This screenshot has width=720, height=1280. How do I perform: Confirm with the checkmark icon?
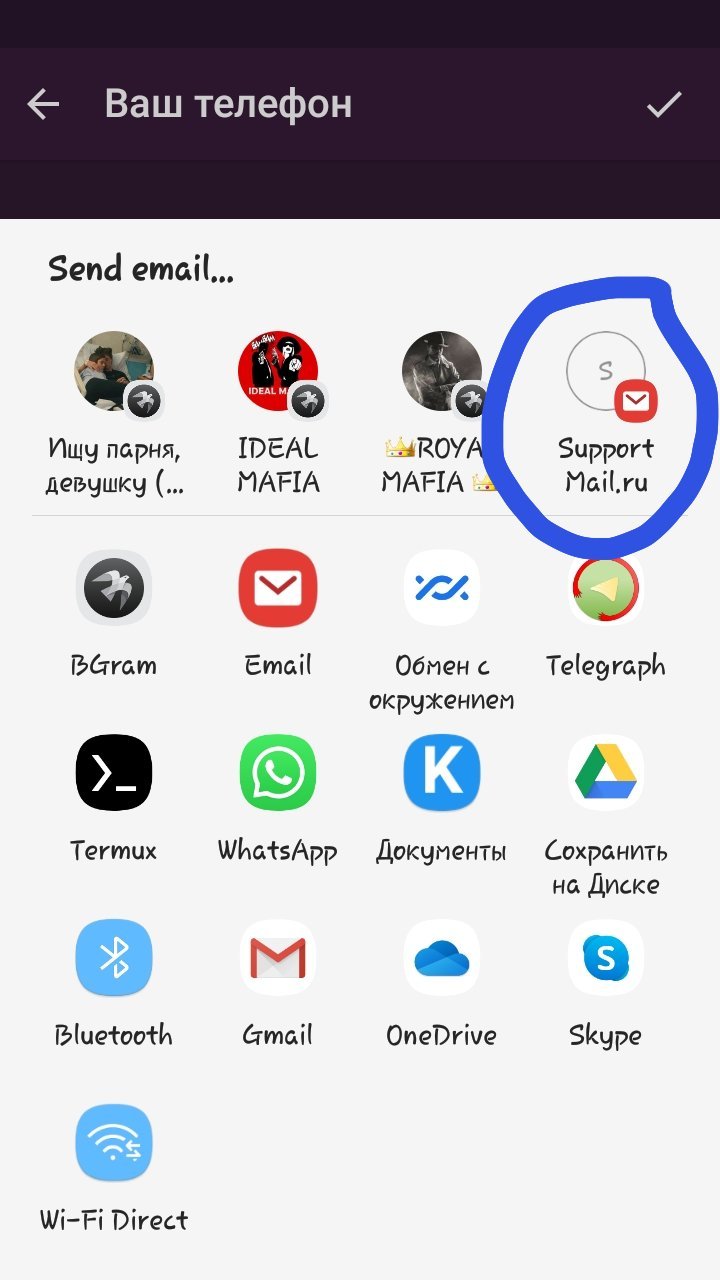pyautogui.click(x=664, y=104)
